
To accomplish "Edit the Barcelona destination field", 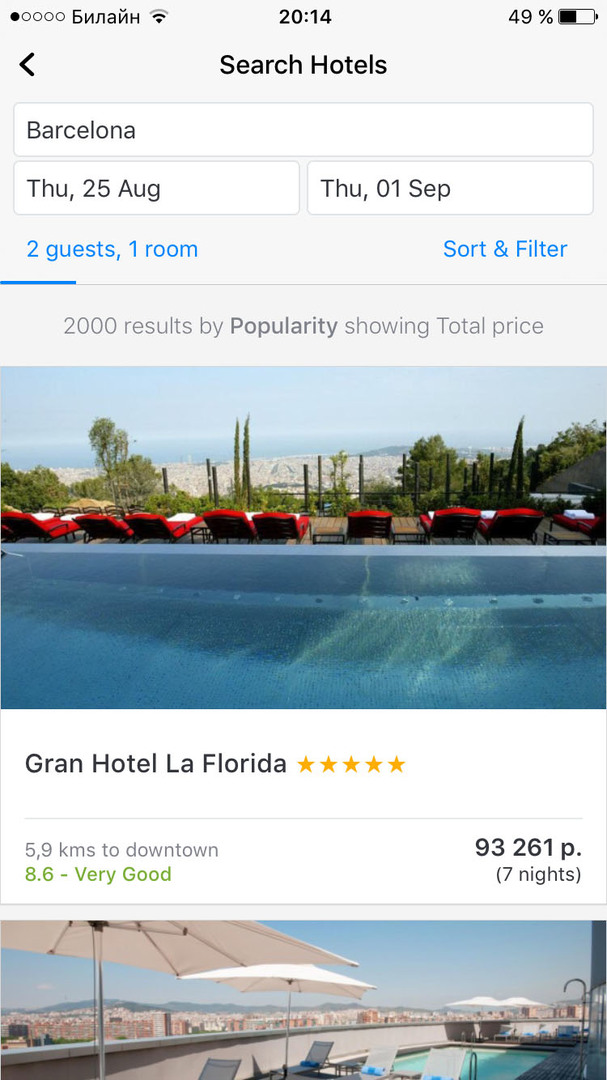I will 303,130.
